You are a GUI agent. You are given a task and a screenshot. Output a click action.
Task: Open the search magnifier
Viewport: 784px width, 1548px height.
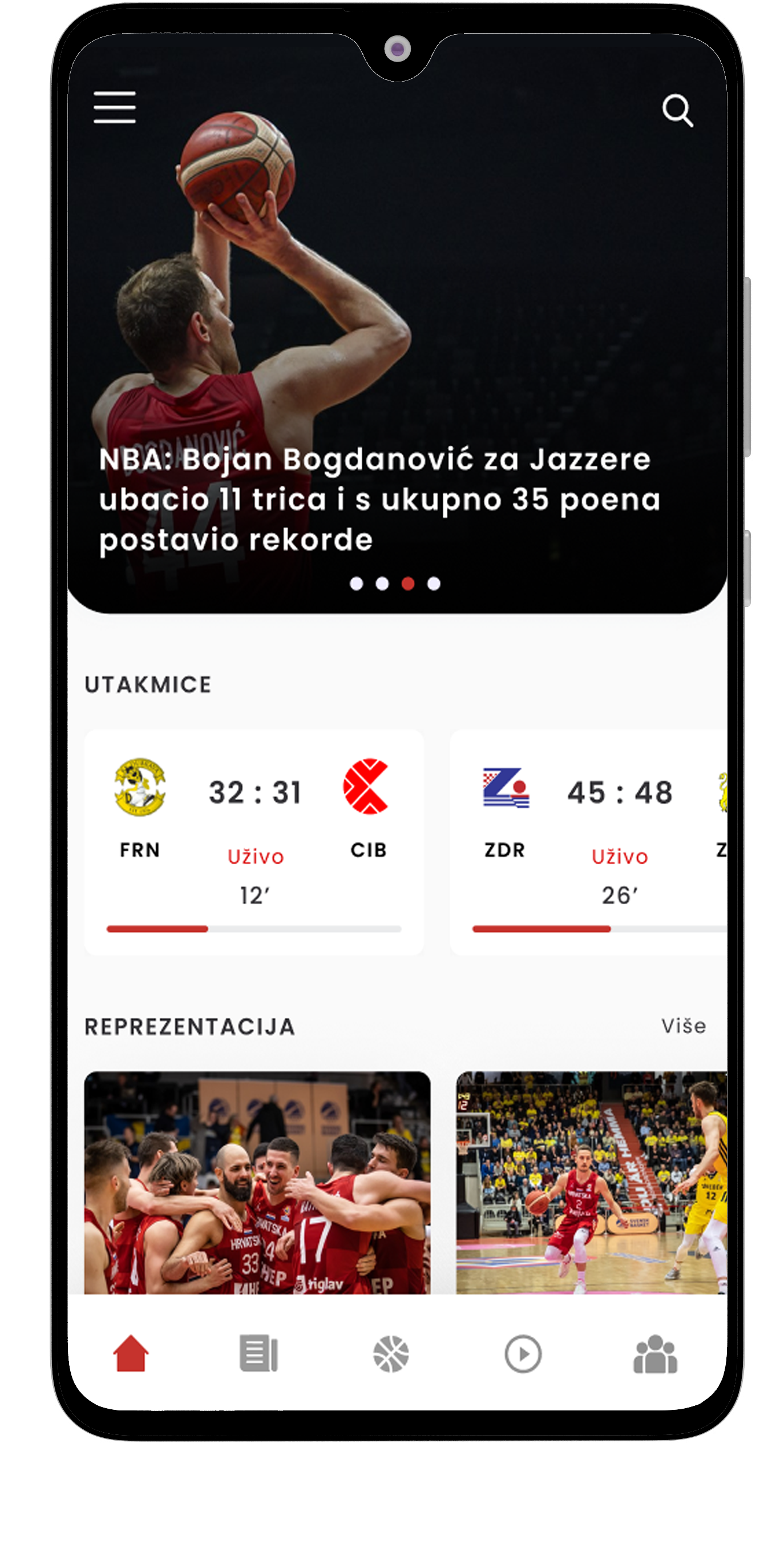click(x=677, y=111)
